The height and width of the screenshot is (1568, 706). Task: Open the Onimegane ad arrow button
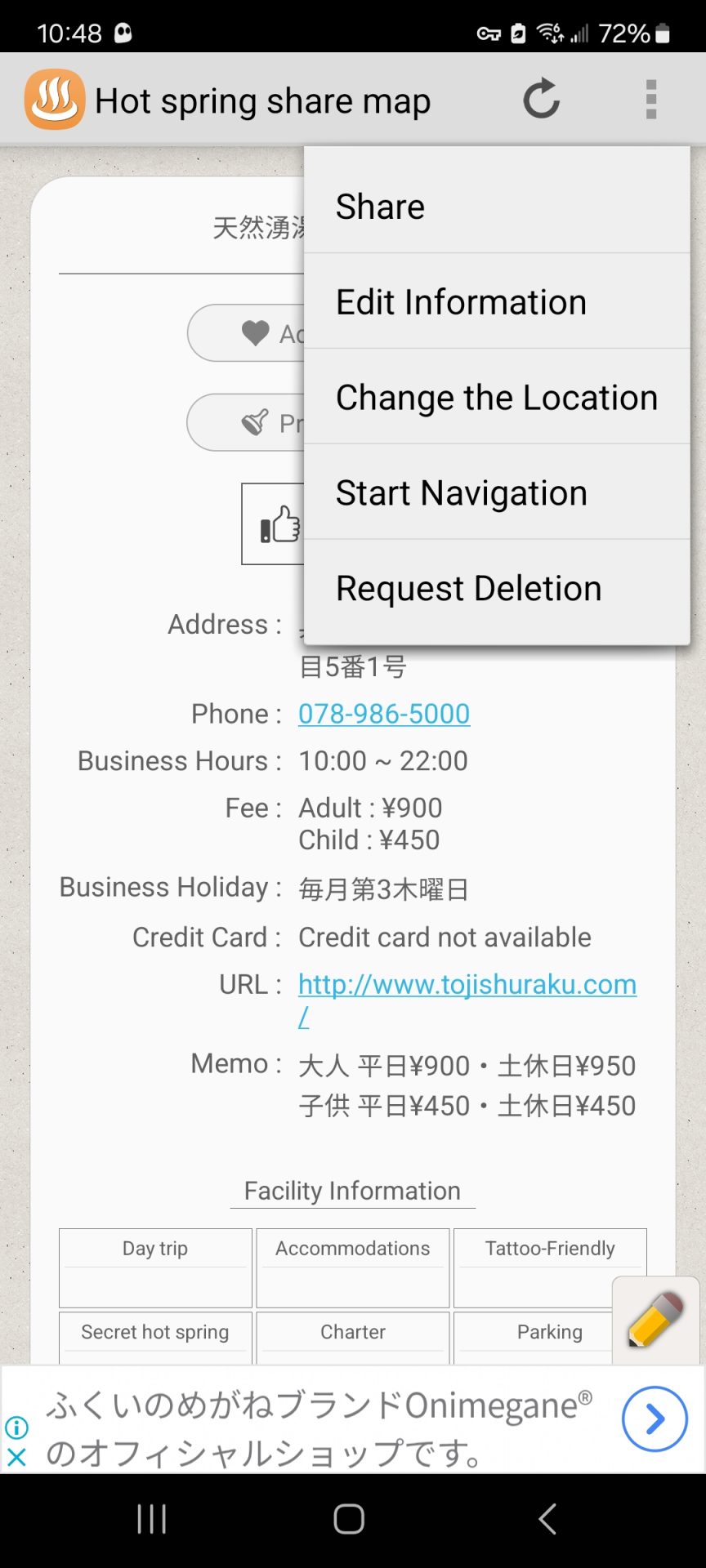(654, 1419)
